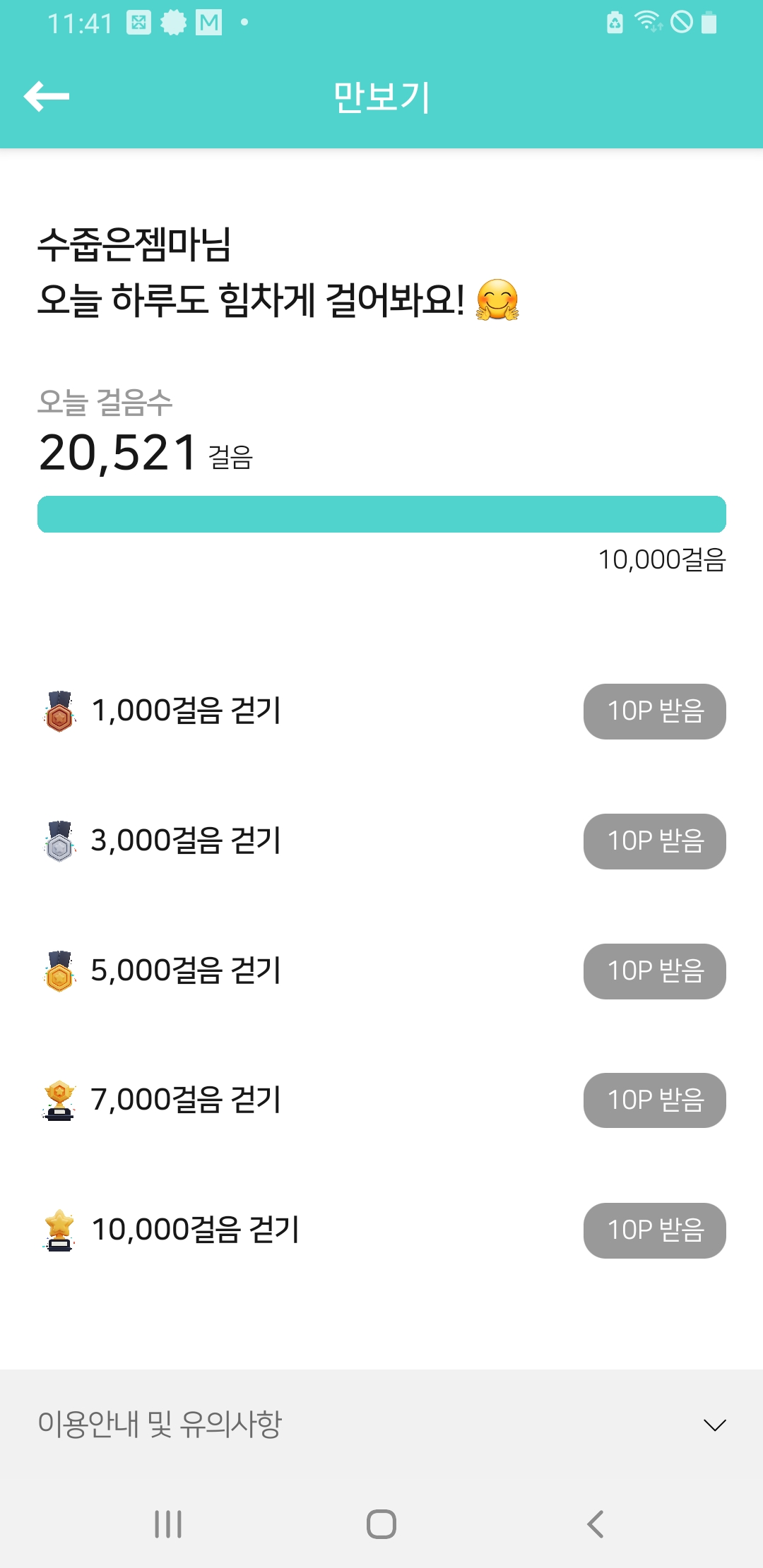Tap 10P 받음 for 10,000걸음 걷기

tap(654, 1230)
